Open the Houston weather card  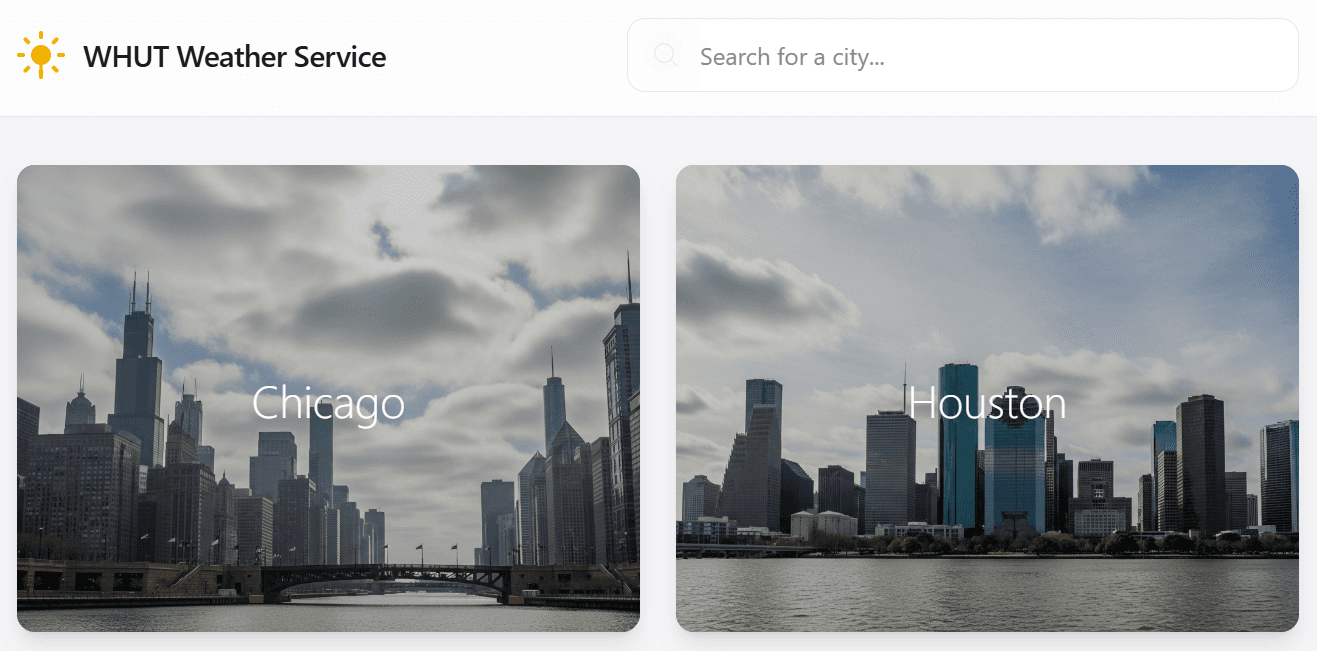coord(987,398)
